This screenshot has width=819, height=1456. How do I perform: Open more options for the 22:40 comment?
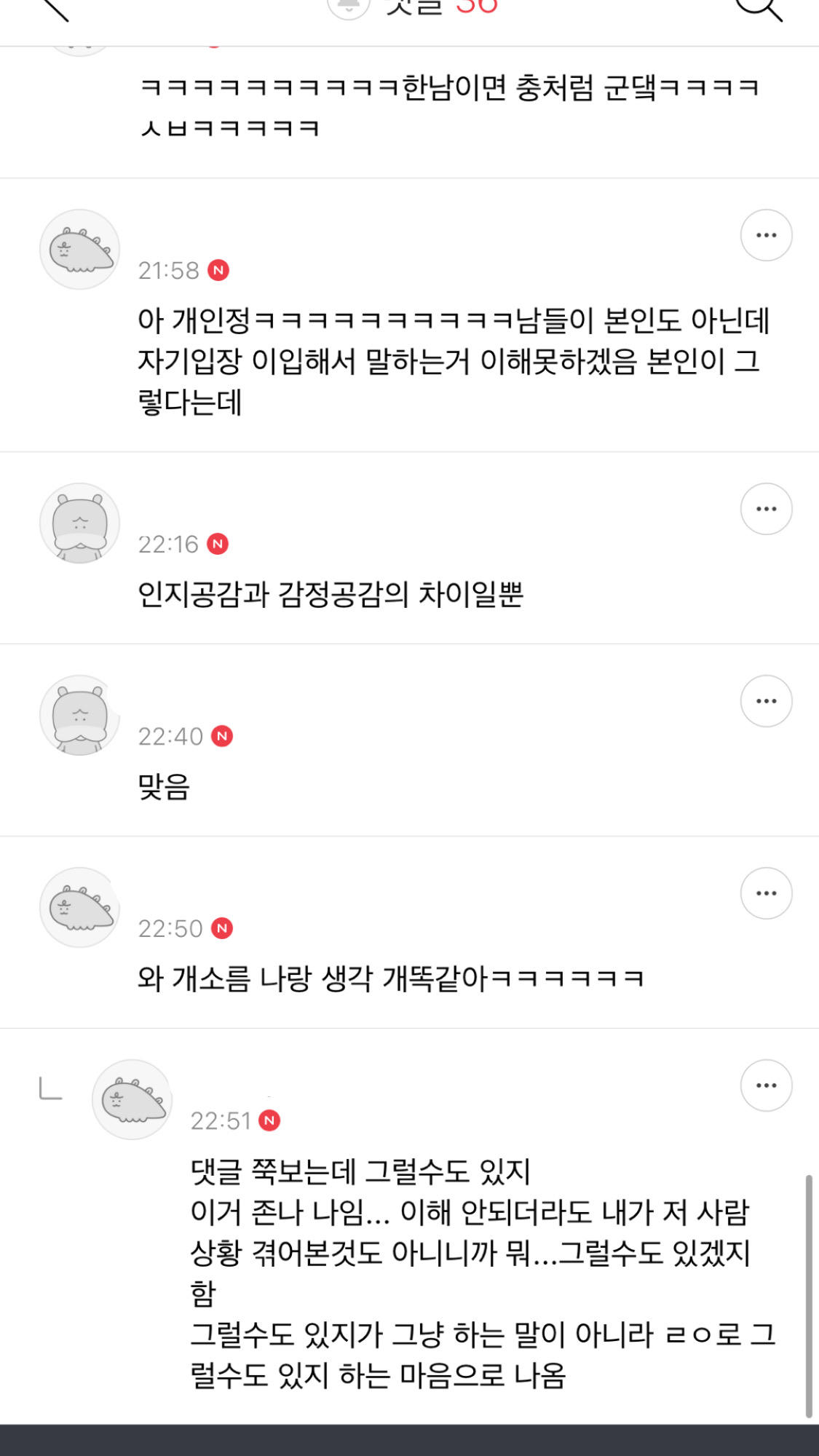[767, 701]
